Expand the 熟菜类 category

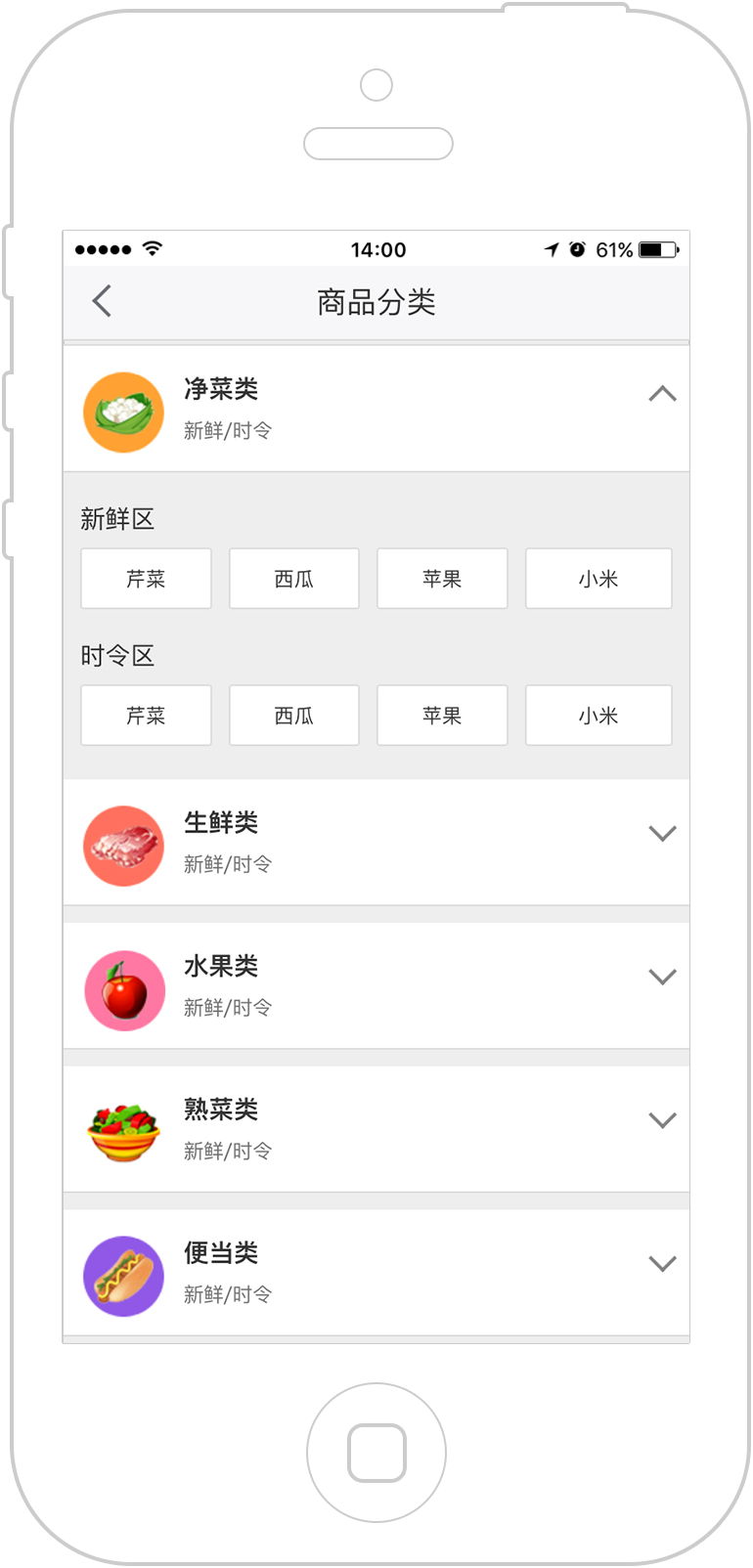662,1120
